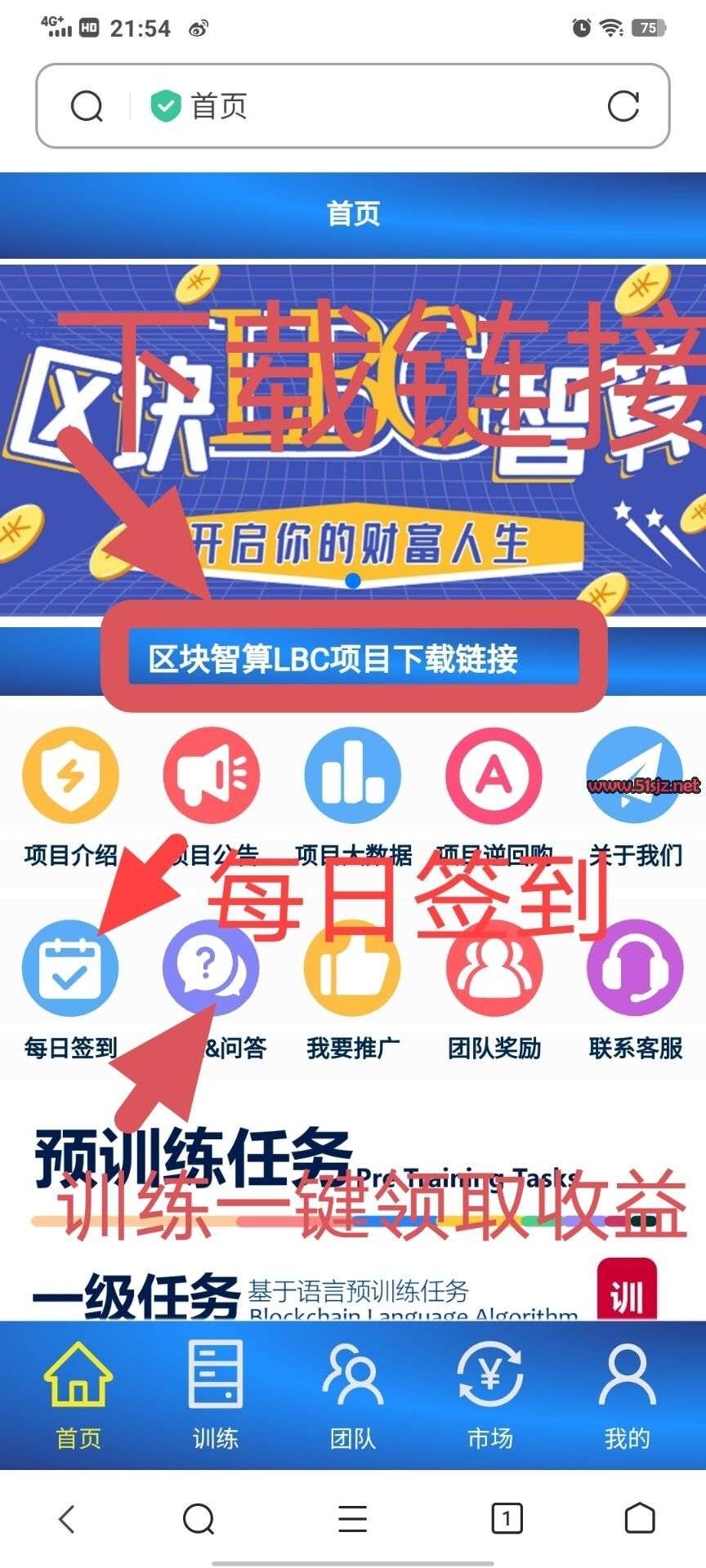Image resolution: width=706 pixels, height=1568 pixels.
Task: Open 团队奖励 icon
Action: point(494,969)
